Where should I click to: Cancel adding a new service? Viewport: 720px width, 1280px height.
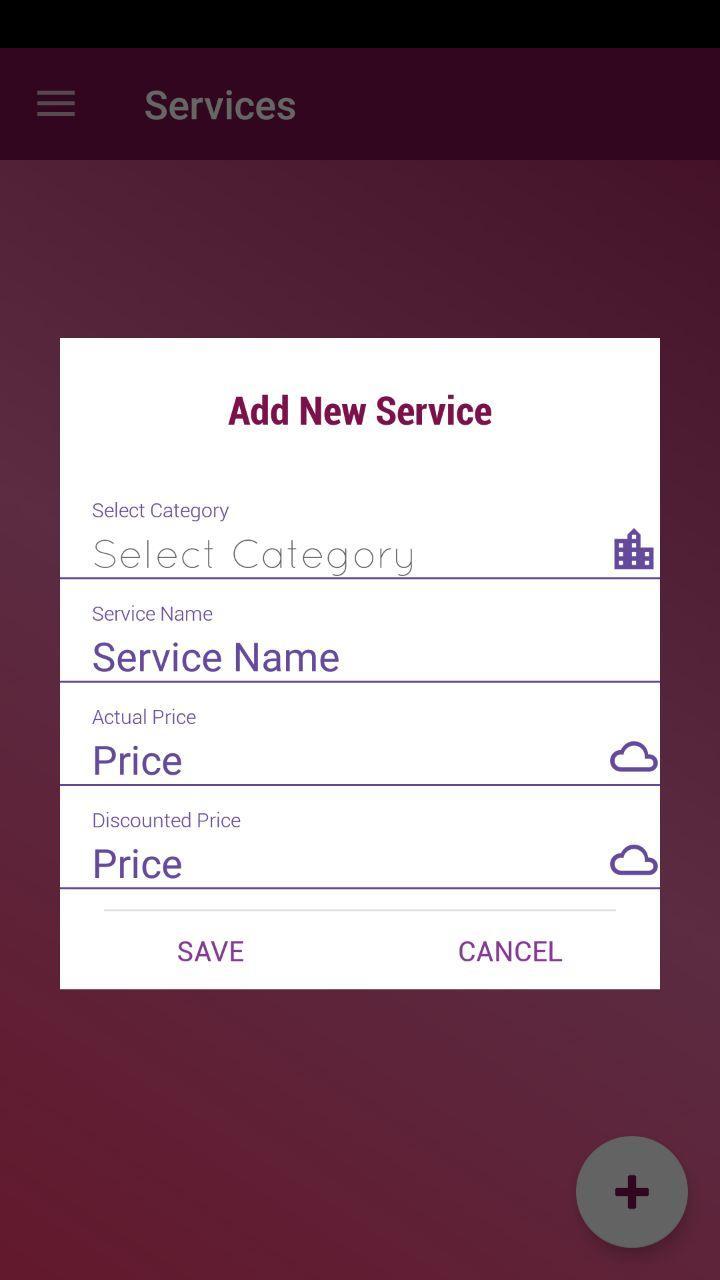[510, 951]
